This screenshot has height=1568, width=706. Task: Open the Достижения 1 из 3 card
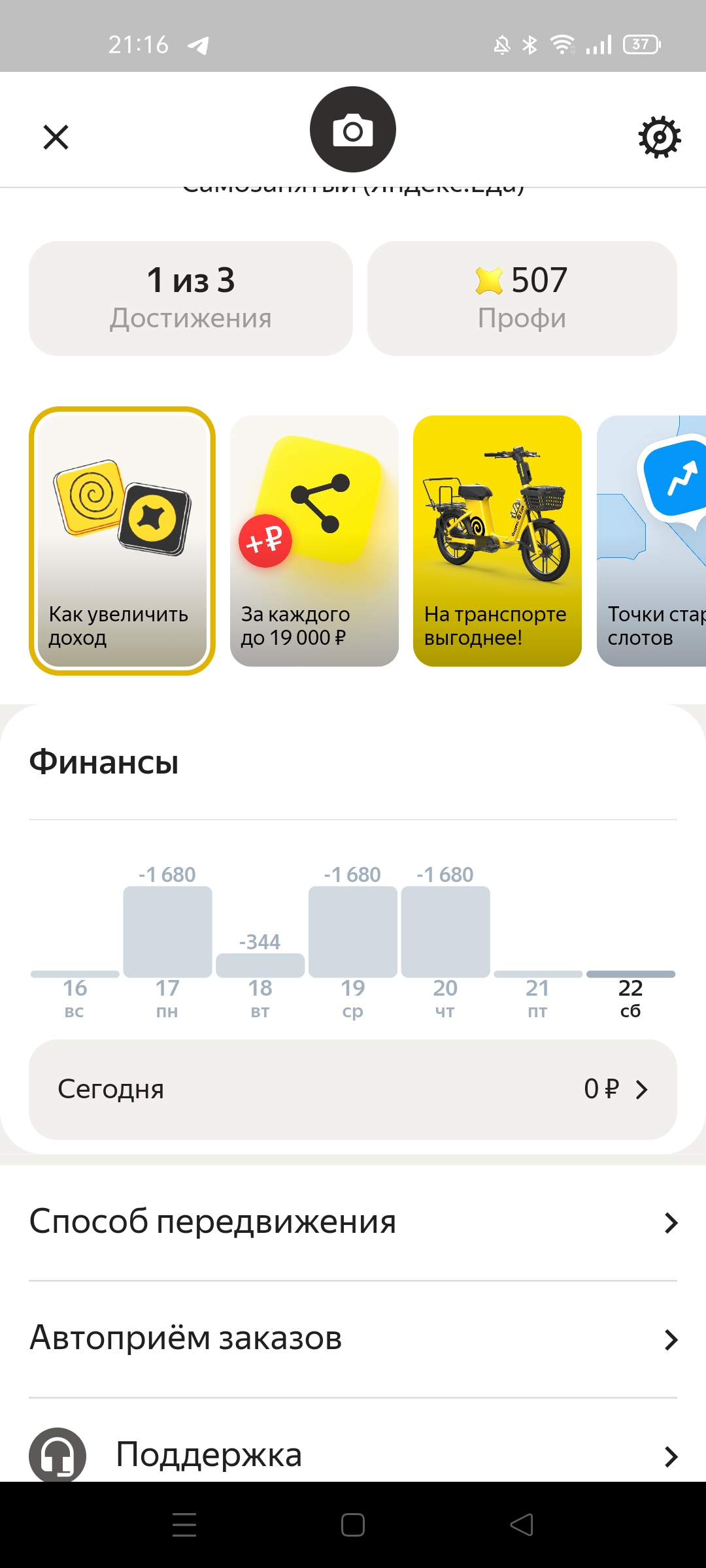tap(190, 299)
